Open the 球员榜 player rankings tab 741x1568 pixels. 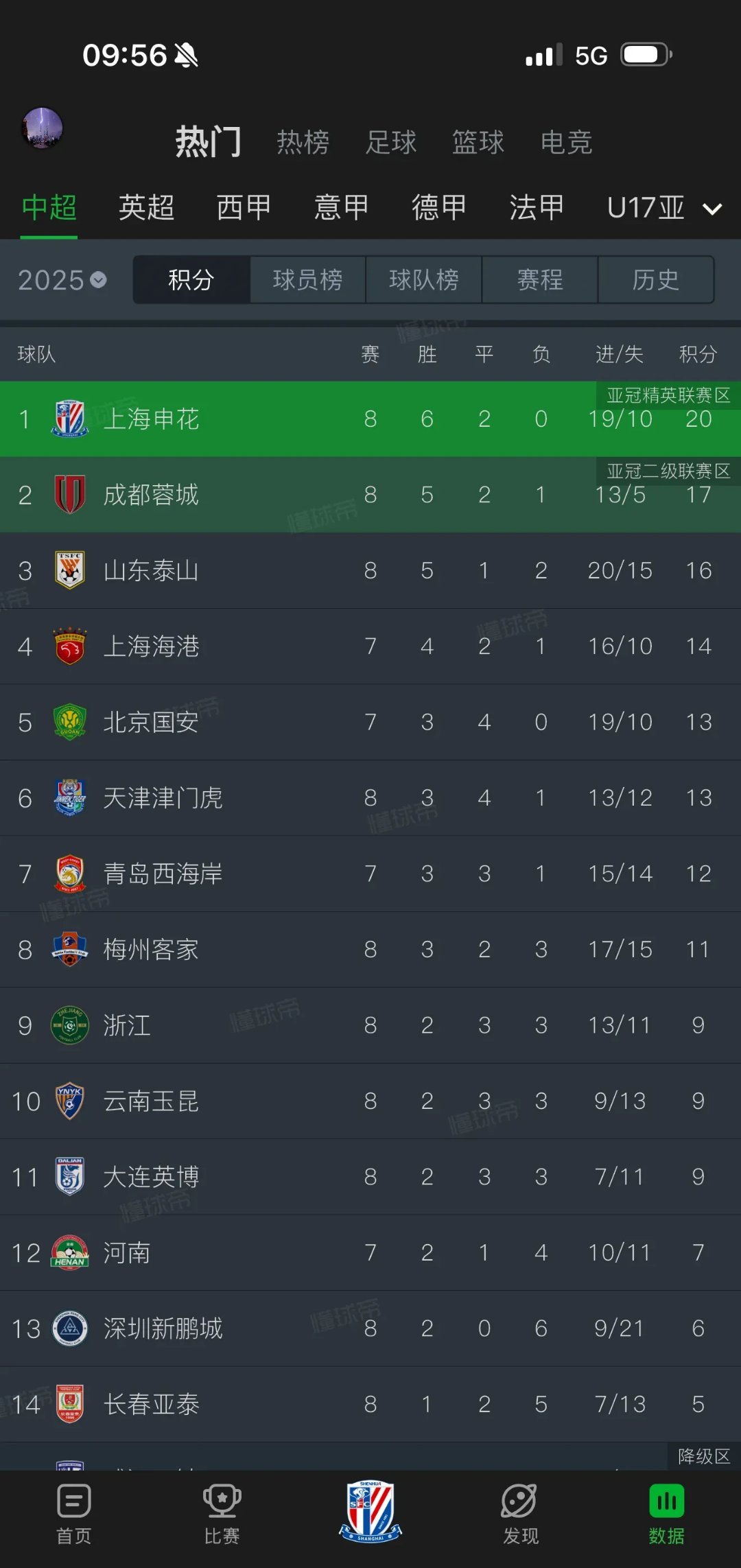tap(307, 279)
